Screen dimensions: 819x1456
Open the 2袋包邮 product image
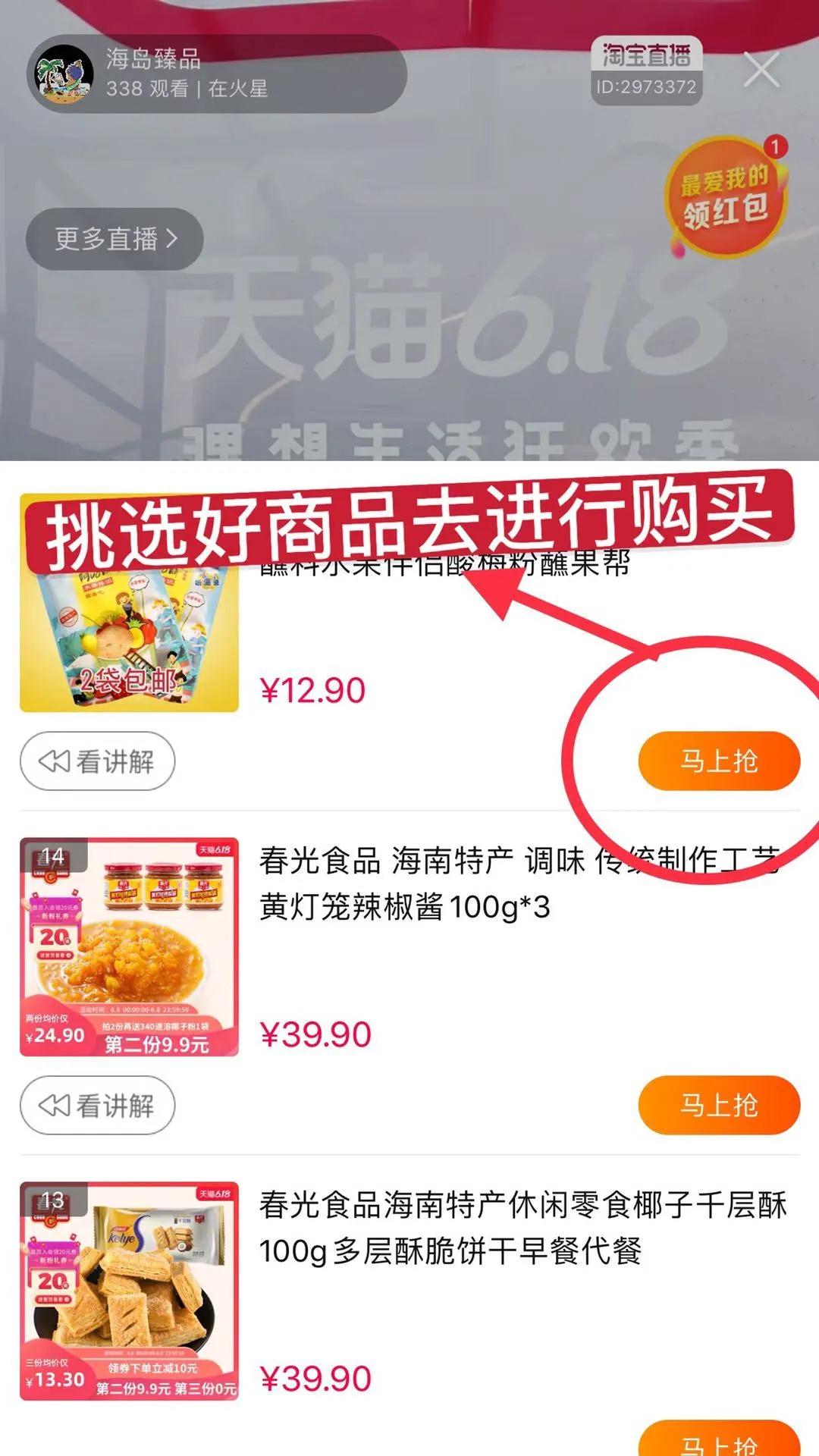pyautogui.click(x=129, y=637)
